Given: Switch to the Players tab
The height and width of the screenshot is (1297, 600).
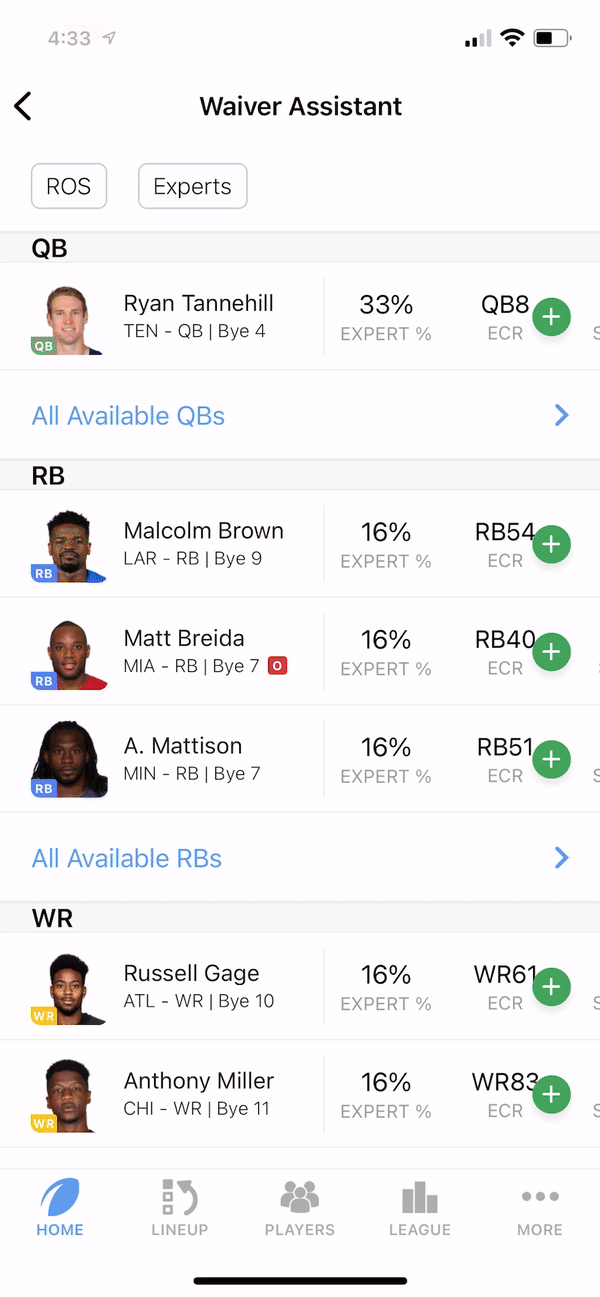Looking at the screenshot, I should point(300,1208).
